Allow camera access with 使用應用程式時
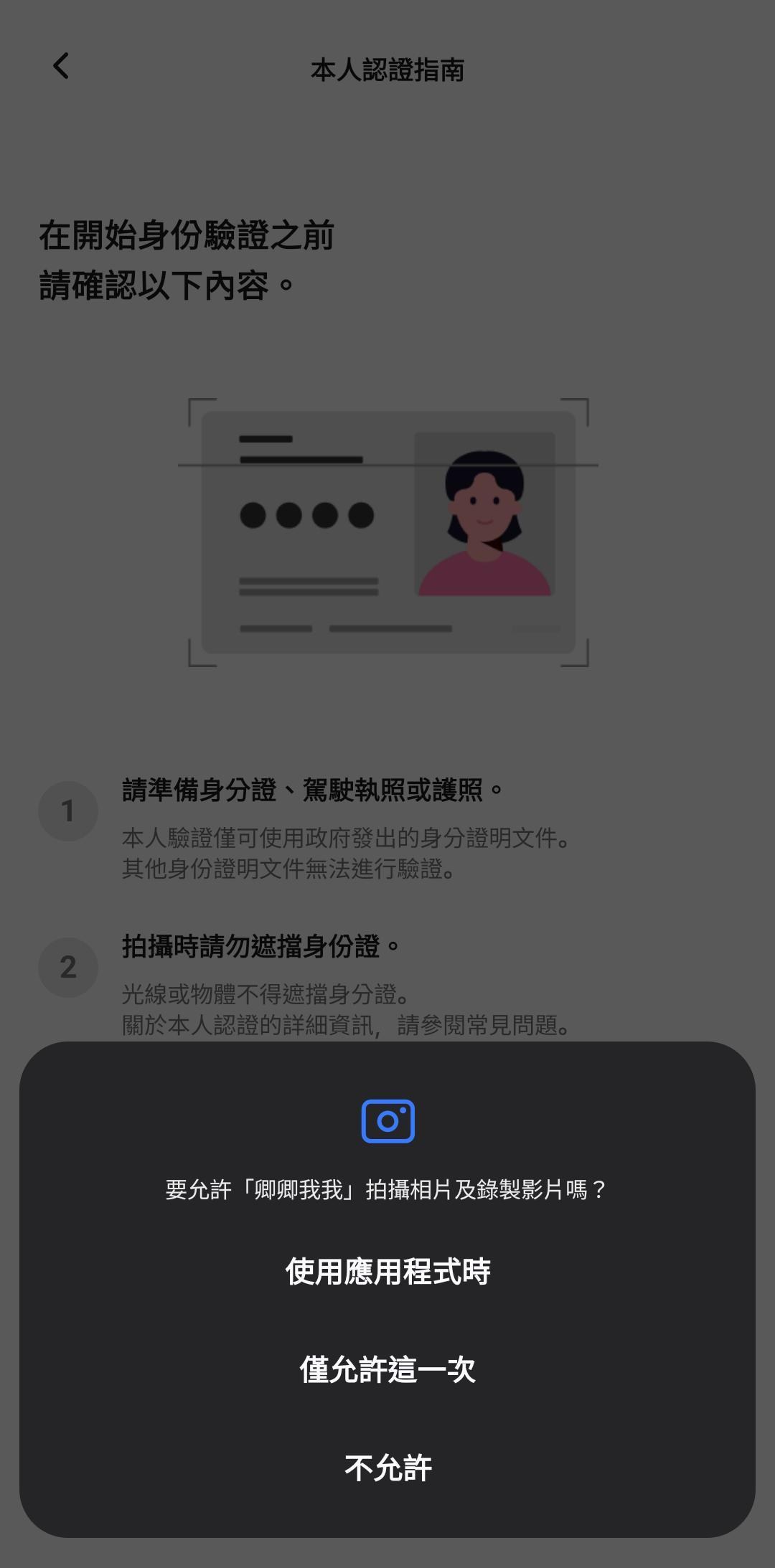Viewport: 775px width, 1568px height. point(387,1272)
